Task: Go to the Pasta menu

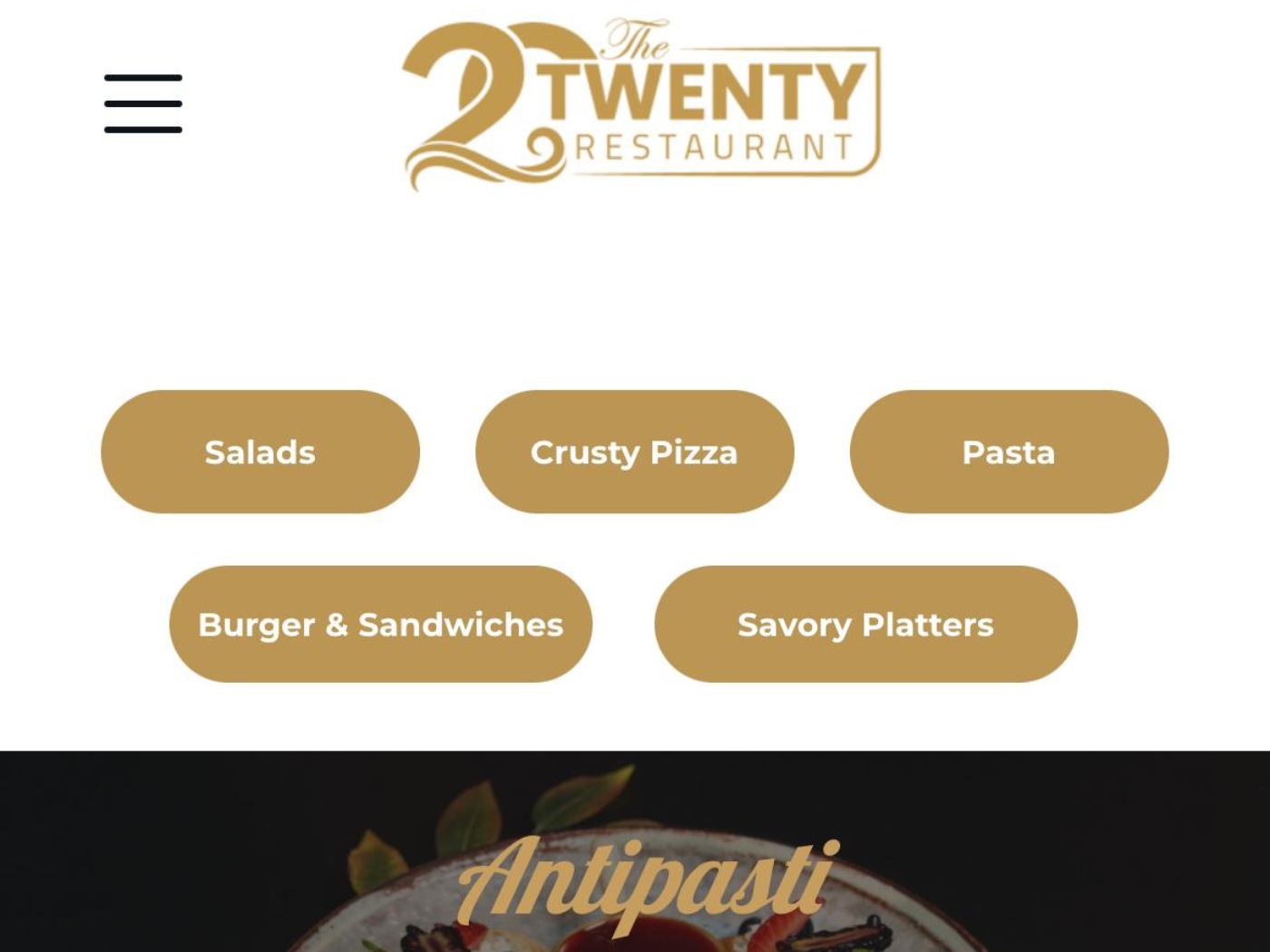Action: [x=1009, y=452]
